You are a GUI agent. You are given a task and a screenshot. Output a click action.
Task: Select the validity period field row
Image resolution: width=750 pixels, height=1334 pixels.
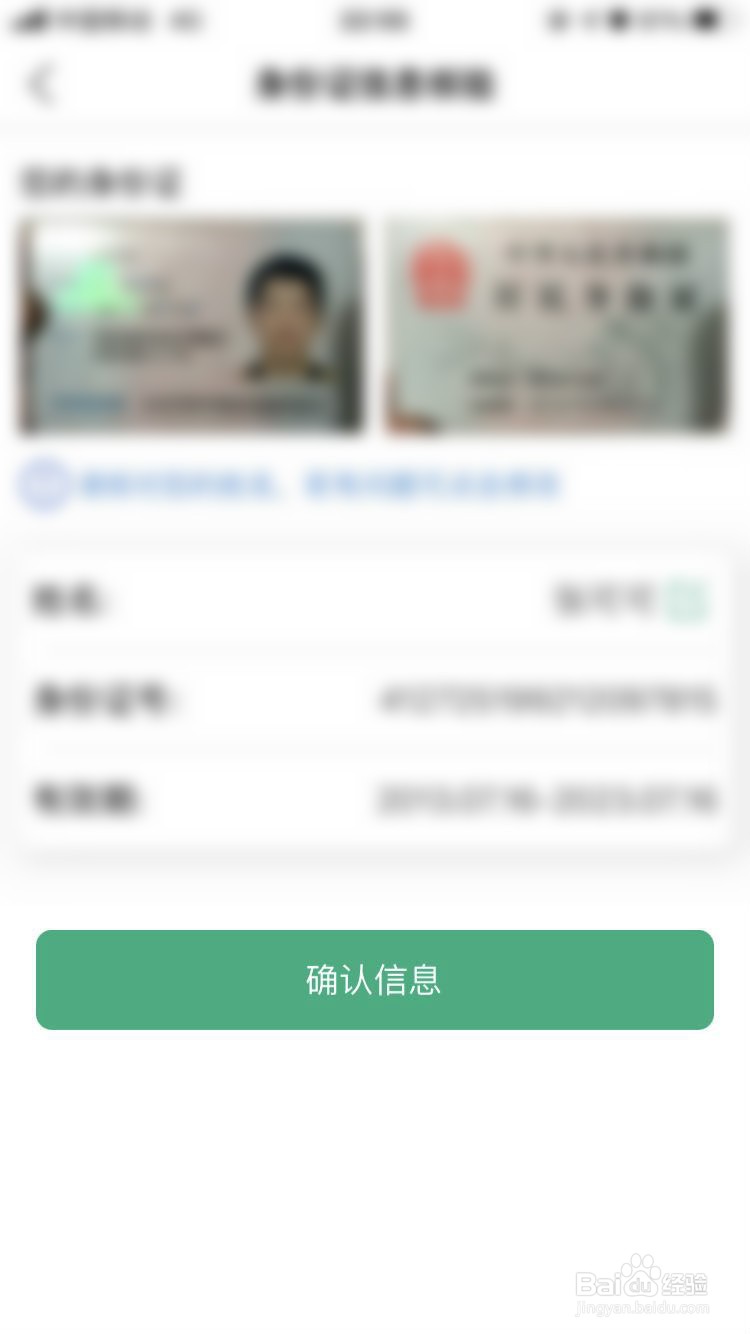click(x=375, y=800)
